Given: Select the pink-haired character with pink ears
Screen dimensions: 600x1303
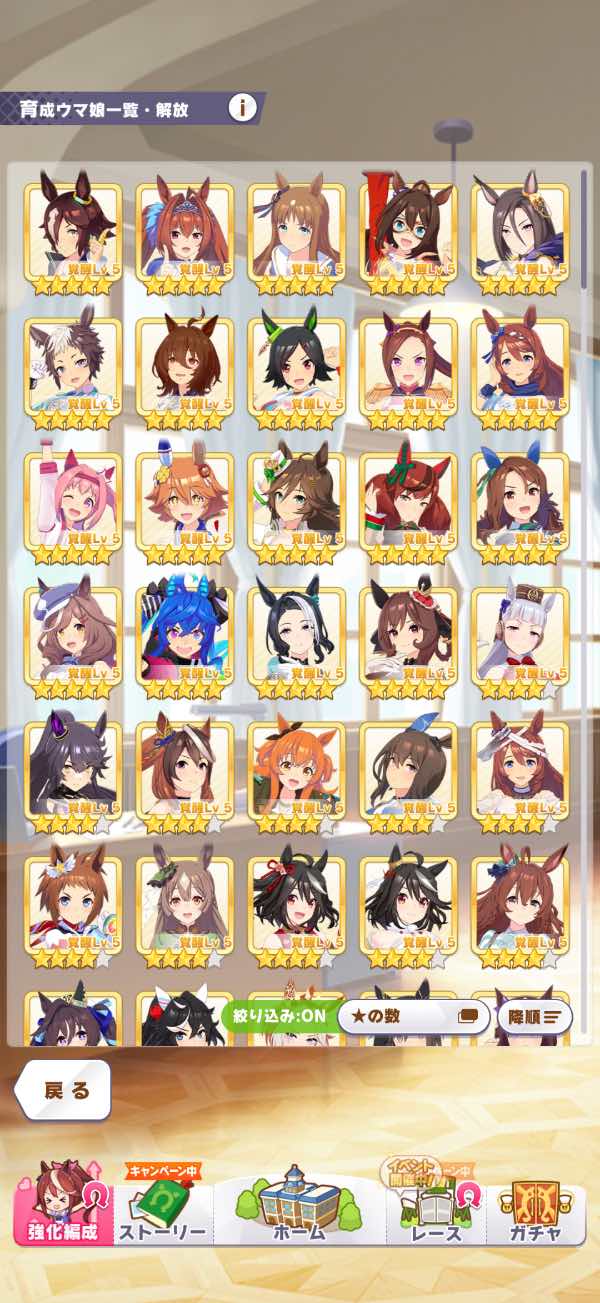Looking at the screenshot, I should [73, 500].
